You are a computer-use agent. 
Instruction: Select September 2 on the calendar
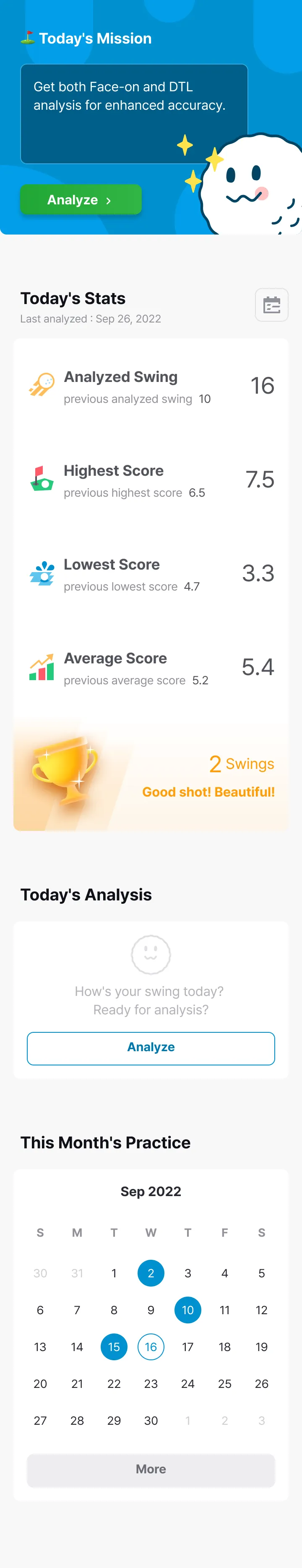coord(151,1273)
